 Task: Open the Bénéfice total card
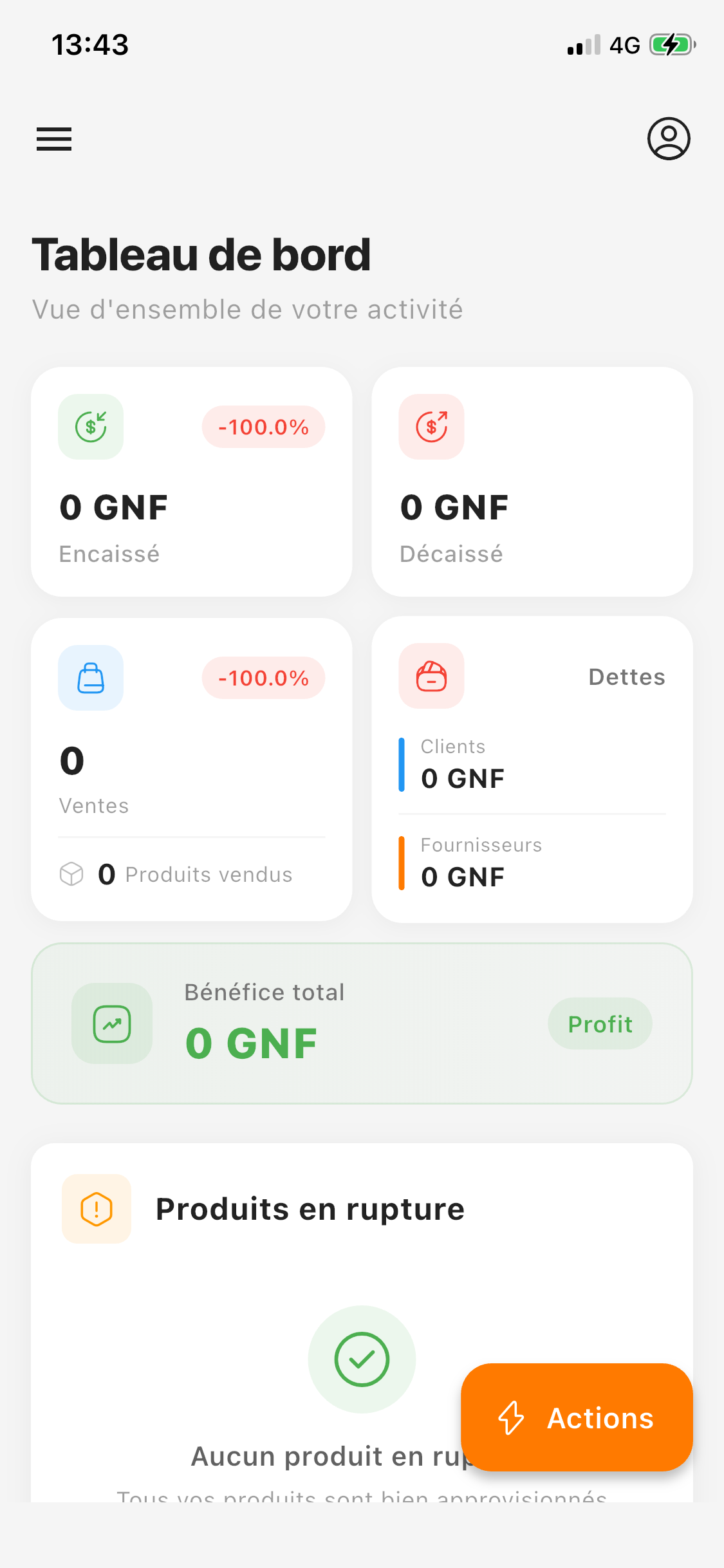(x=362, y=1023)
